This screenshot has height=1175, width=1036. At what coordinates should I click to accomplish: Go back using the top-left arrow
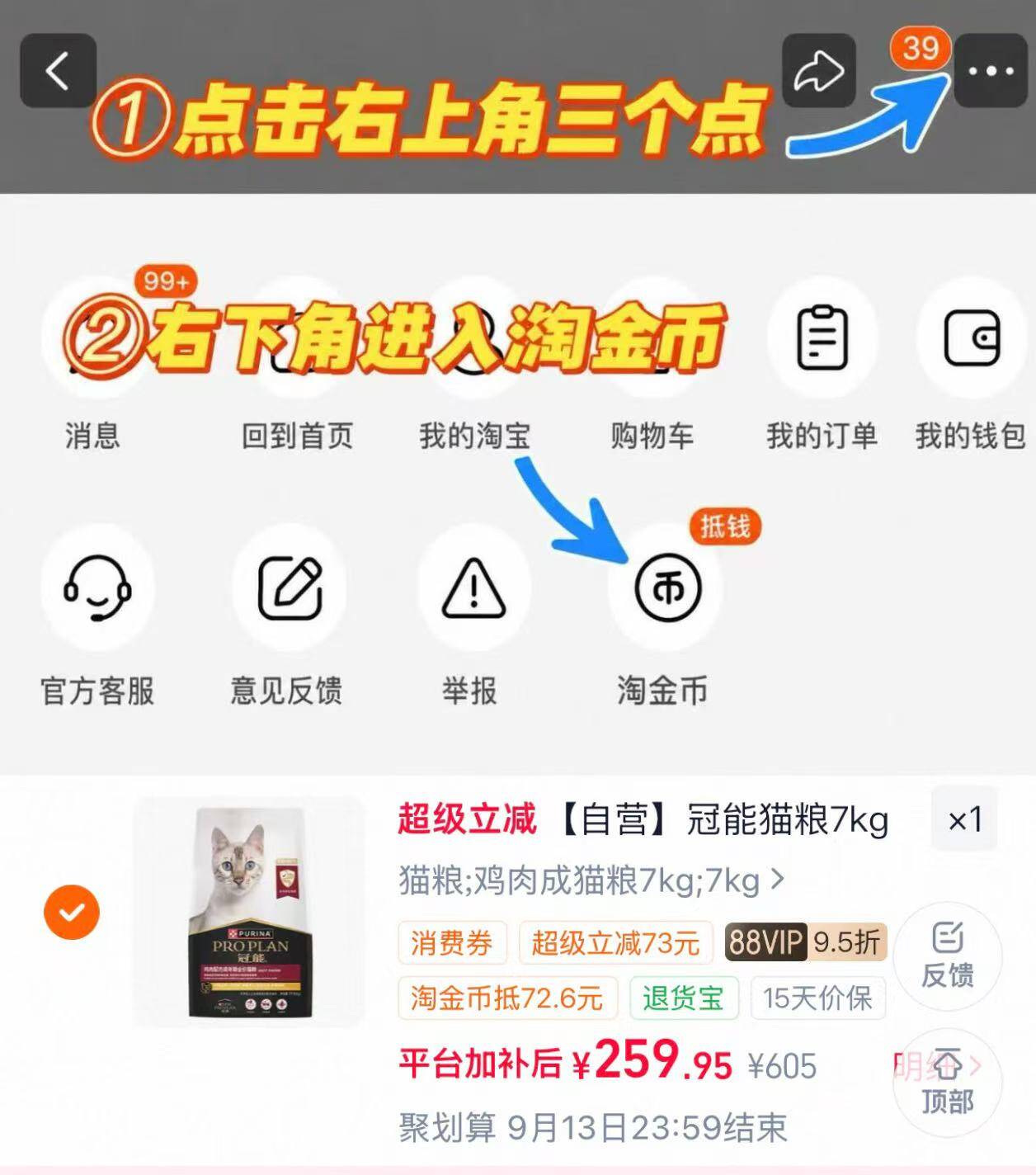pyautogui.click(x=58, y=71)
